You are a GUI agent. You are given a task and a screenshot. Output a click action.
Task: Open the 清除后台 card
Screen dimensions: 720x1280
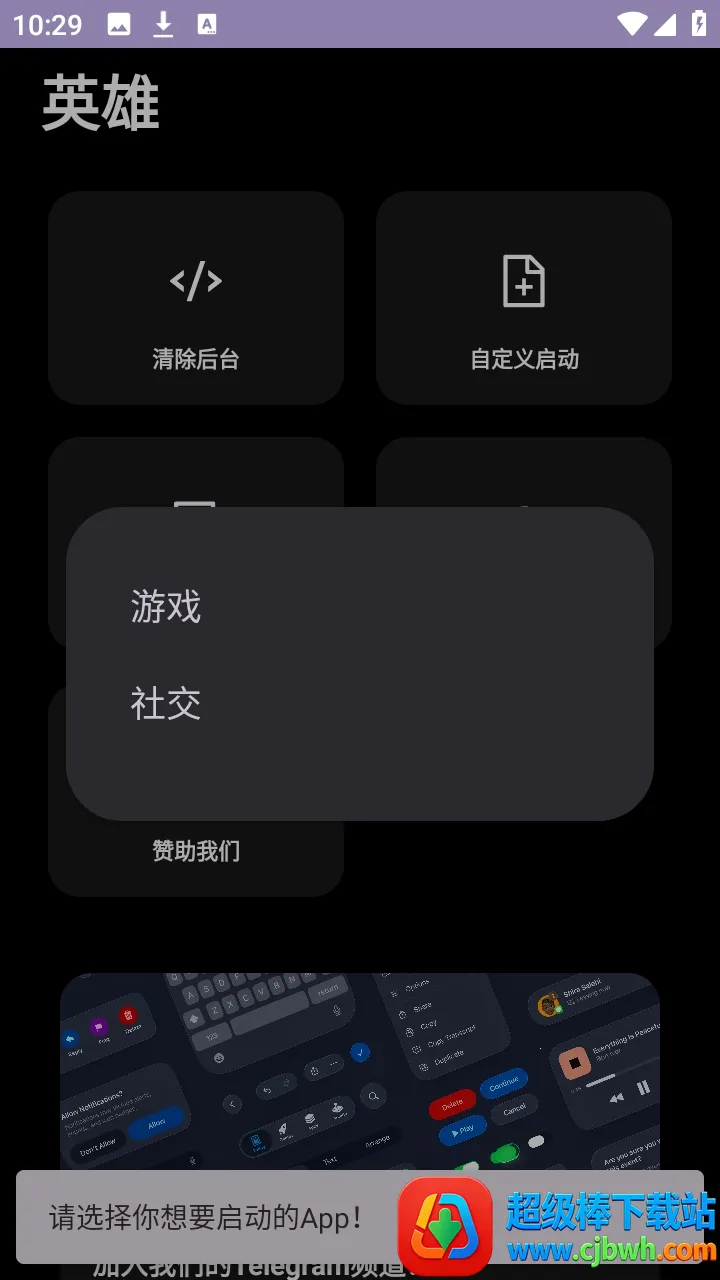coord(196,298)
